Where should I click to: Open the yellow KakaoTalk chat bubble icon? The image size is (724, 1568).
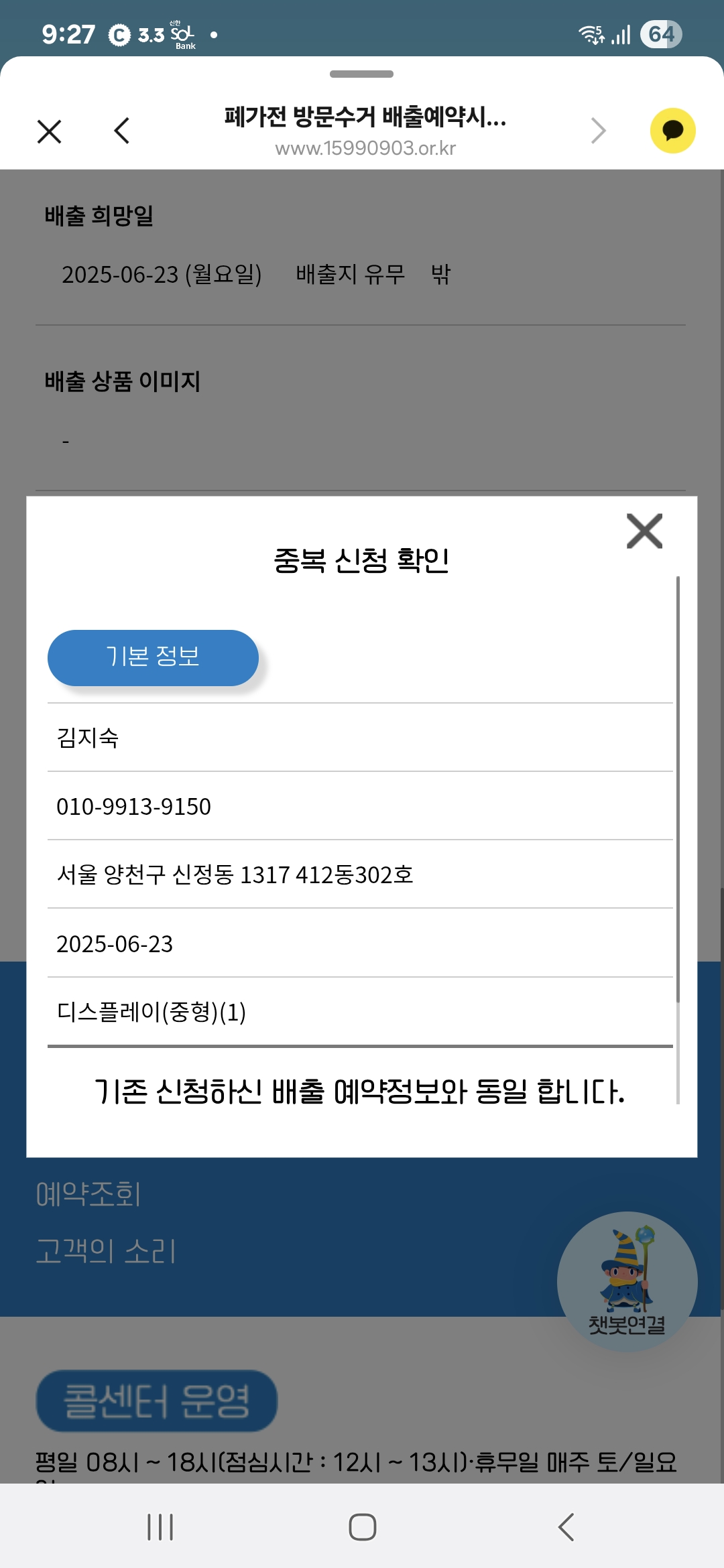[672, 131]
